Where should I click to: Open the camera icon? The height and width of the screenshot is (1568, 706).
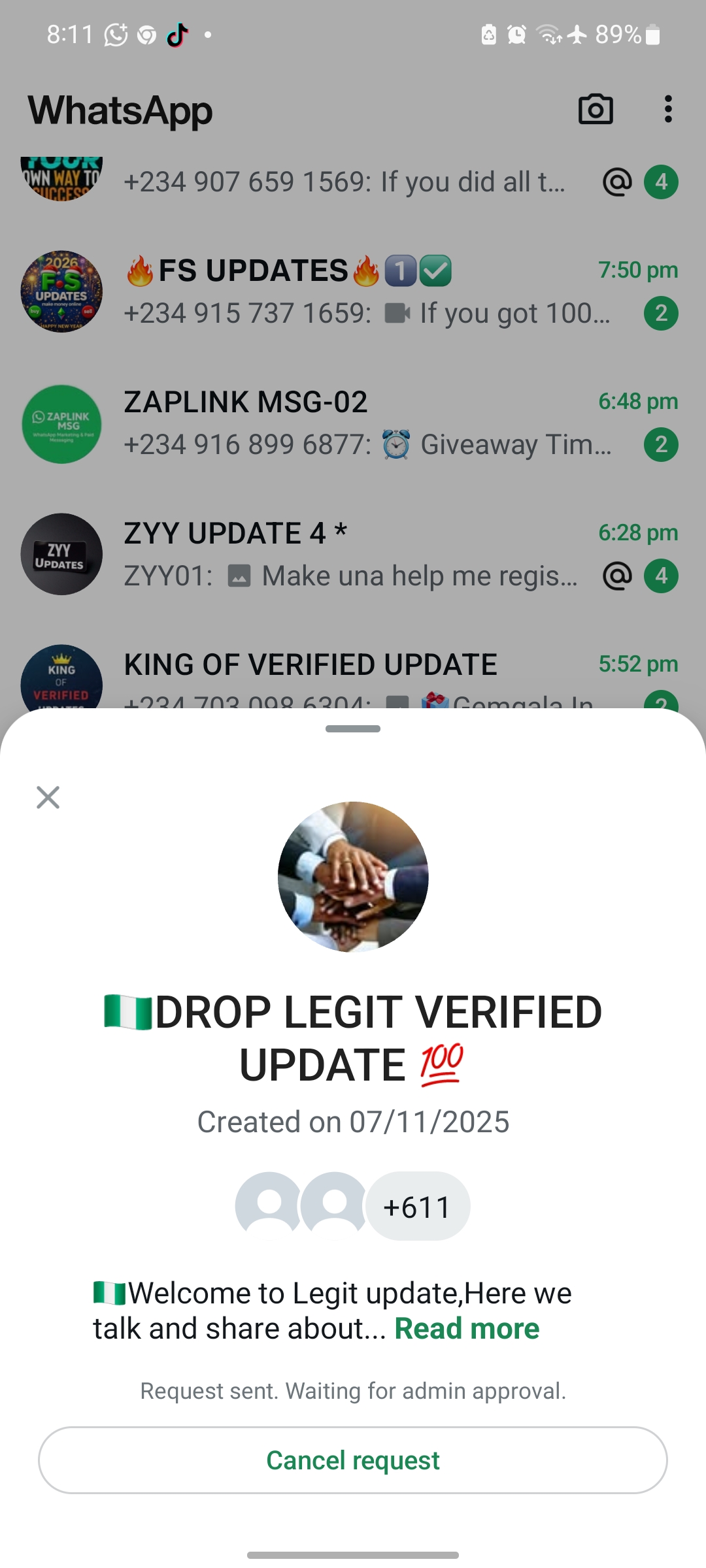596,109
